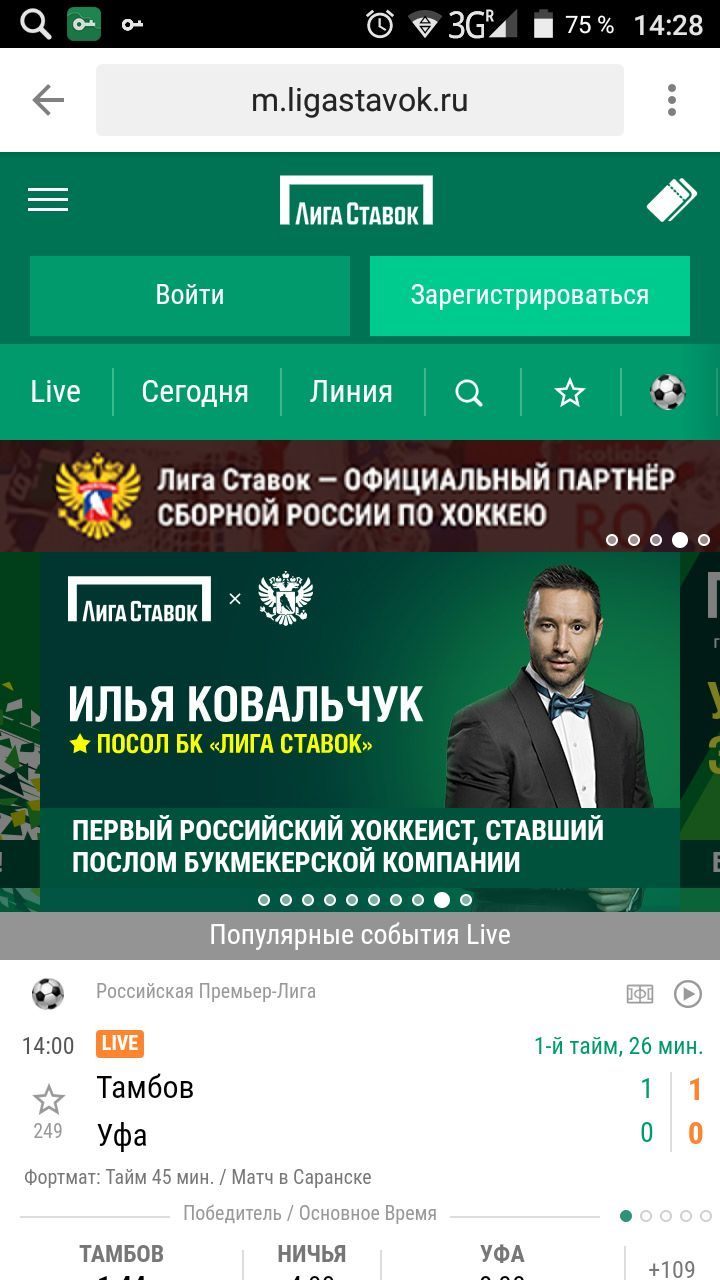The height and width of the screenshot is (1280, 720).
Task: Open the search magnifier in the tab bar
Action: (x=469, y=393)
